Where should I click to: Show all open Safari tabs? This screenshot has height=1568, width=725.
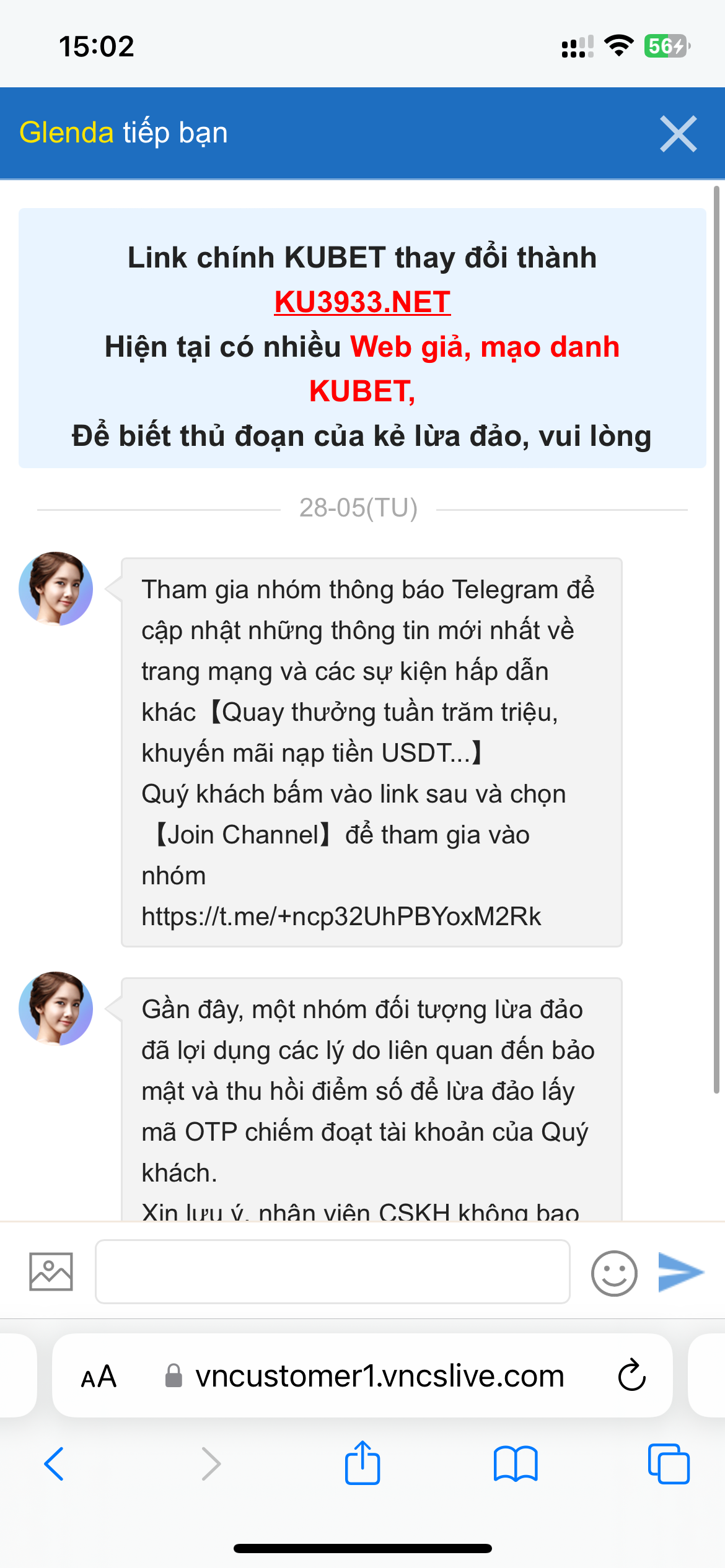coord(668,1464)
